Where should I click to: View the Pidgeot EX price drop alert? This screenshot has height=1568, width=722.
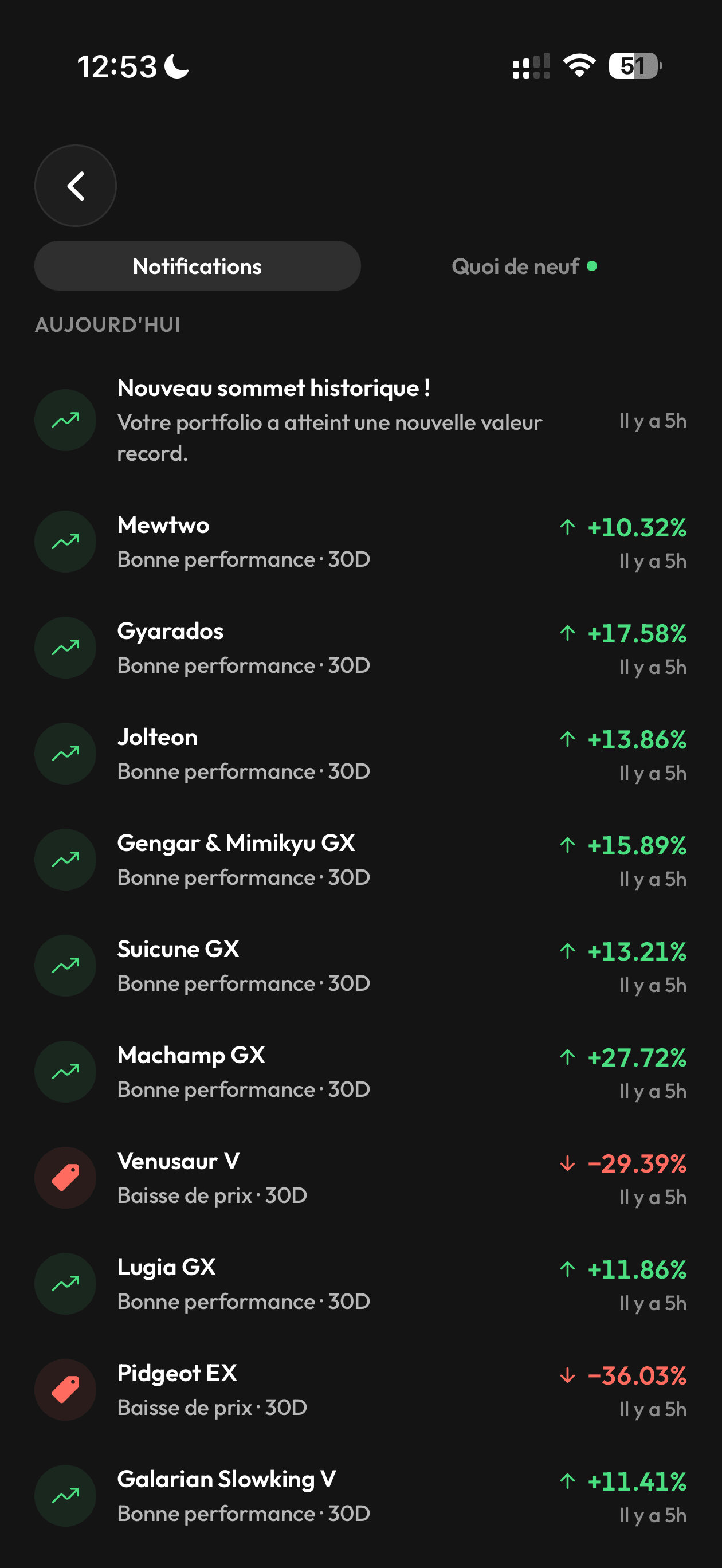point(361,1390)
